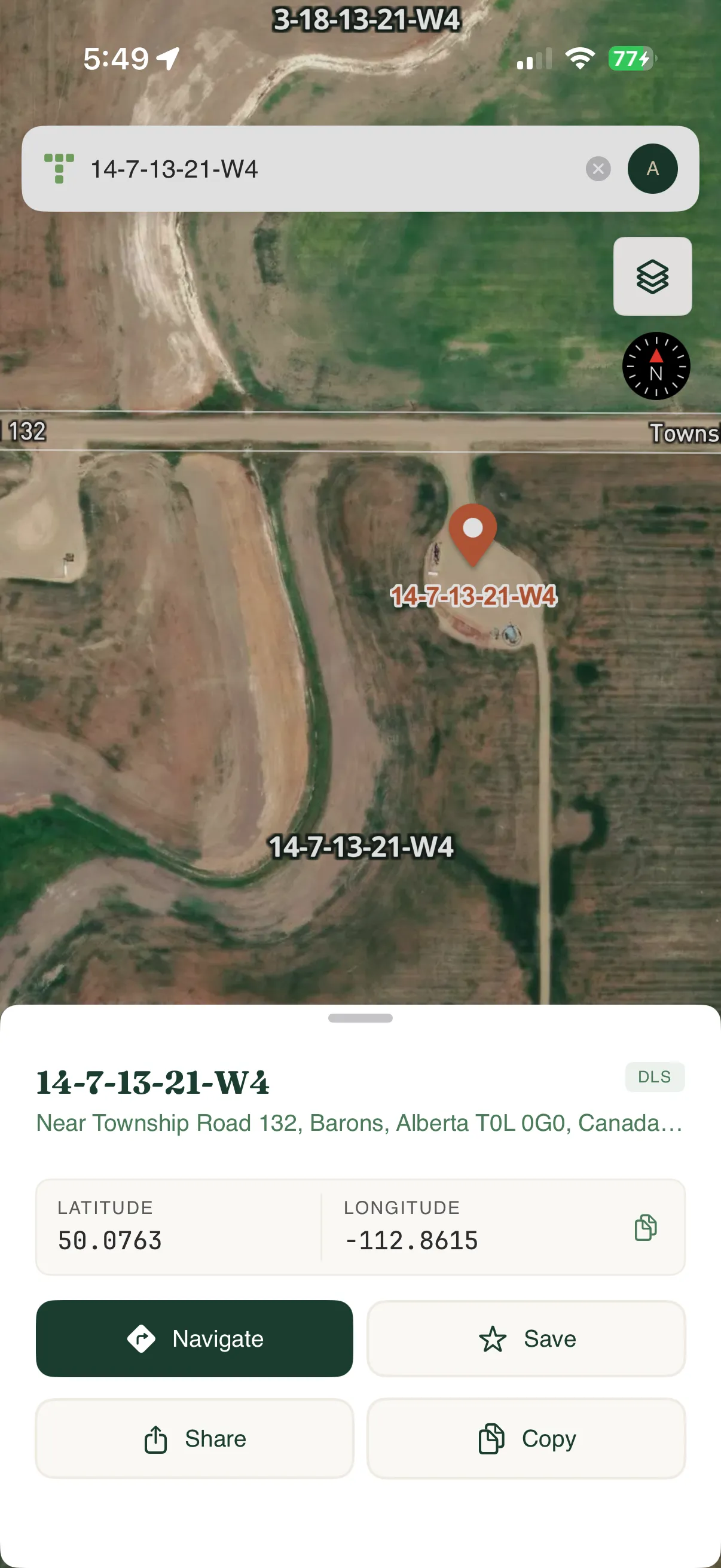Select the orange map pin for 14-7-13-21-W4
This screenshot has width=721, height=1568.
[x=473, y=536]
